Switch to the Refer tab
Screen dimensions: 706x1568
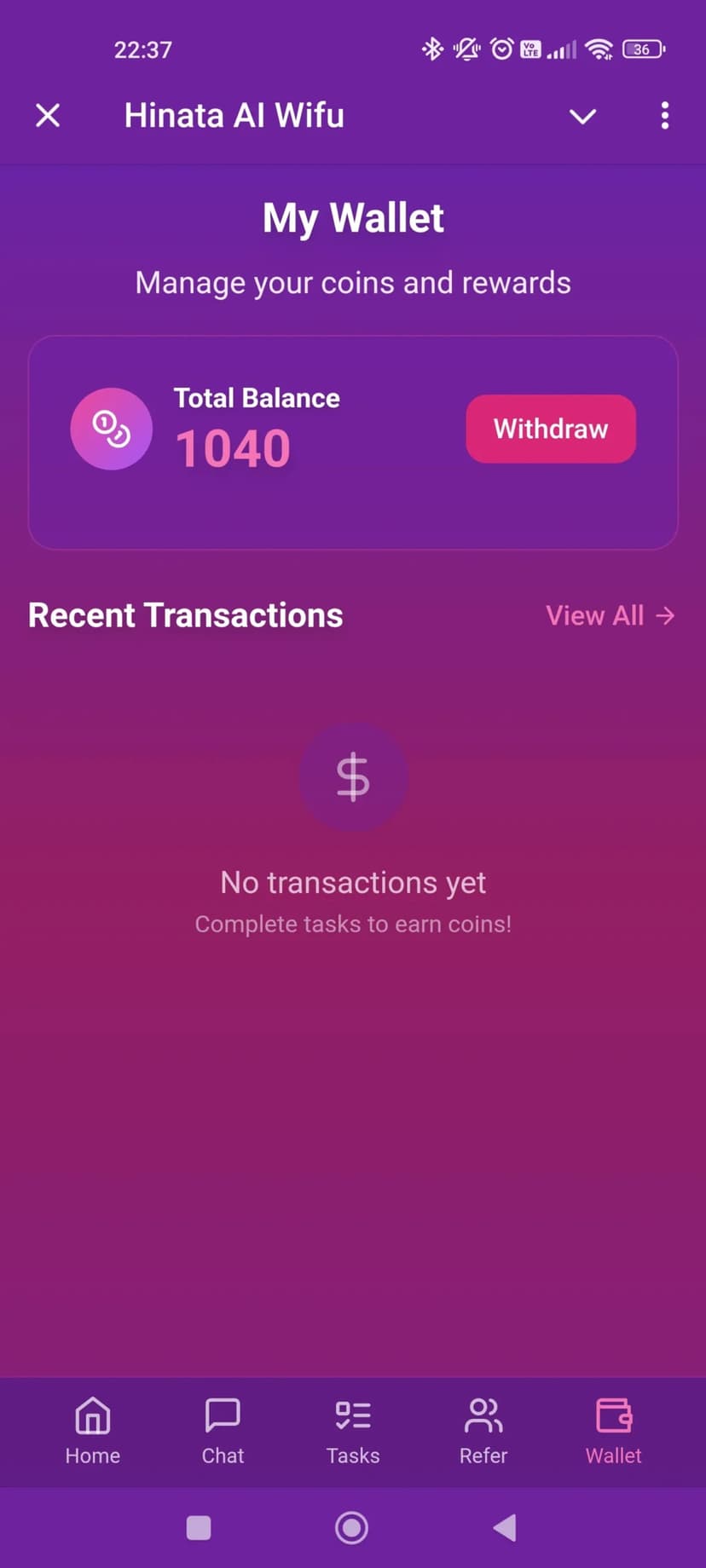(x=483, y=1432)
